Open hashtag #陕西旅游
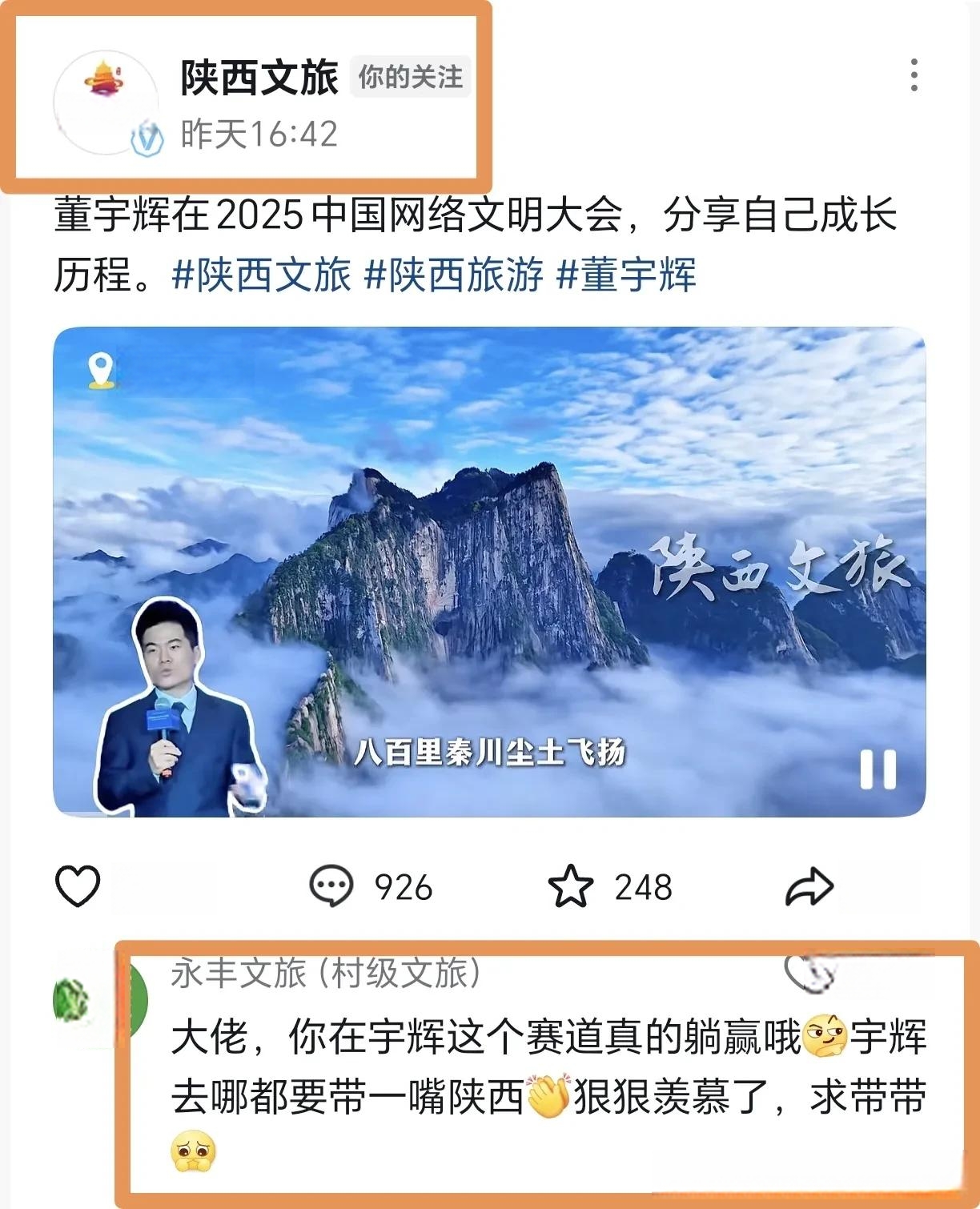Image resolution: width=980 pixels, height=1209 pixels. click(454, 275)
